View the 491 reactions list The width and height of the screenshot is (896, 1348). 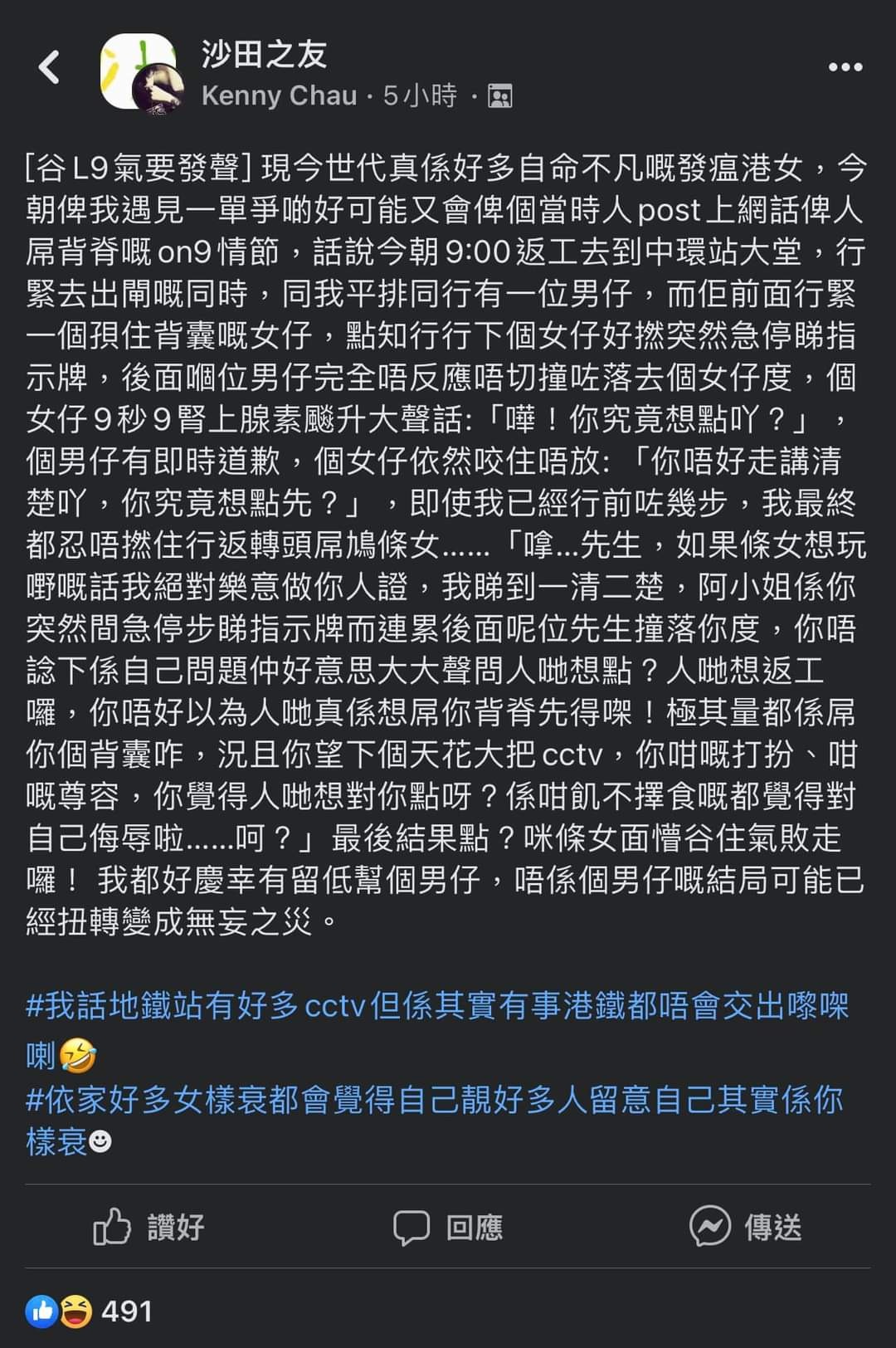point(90,1311)
